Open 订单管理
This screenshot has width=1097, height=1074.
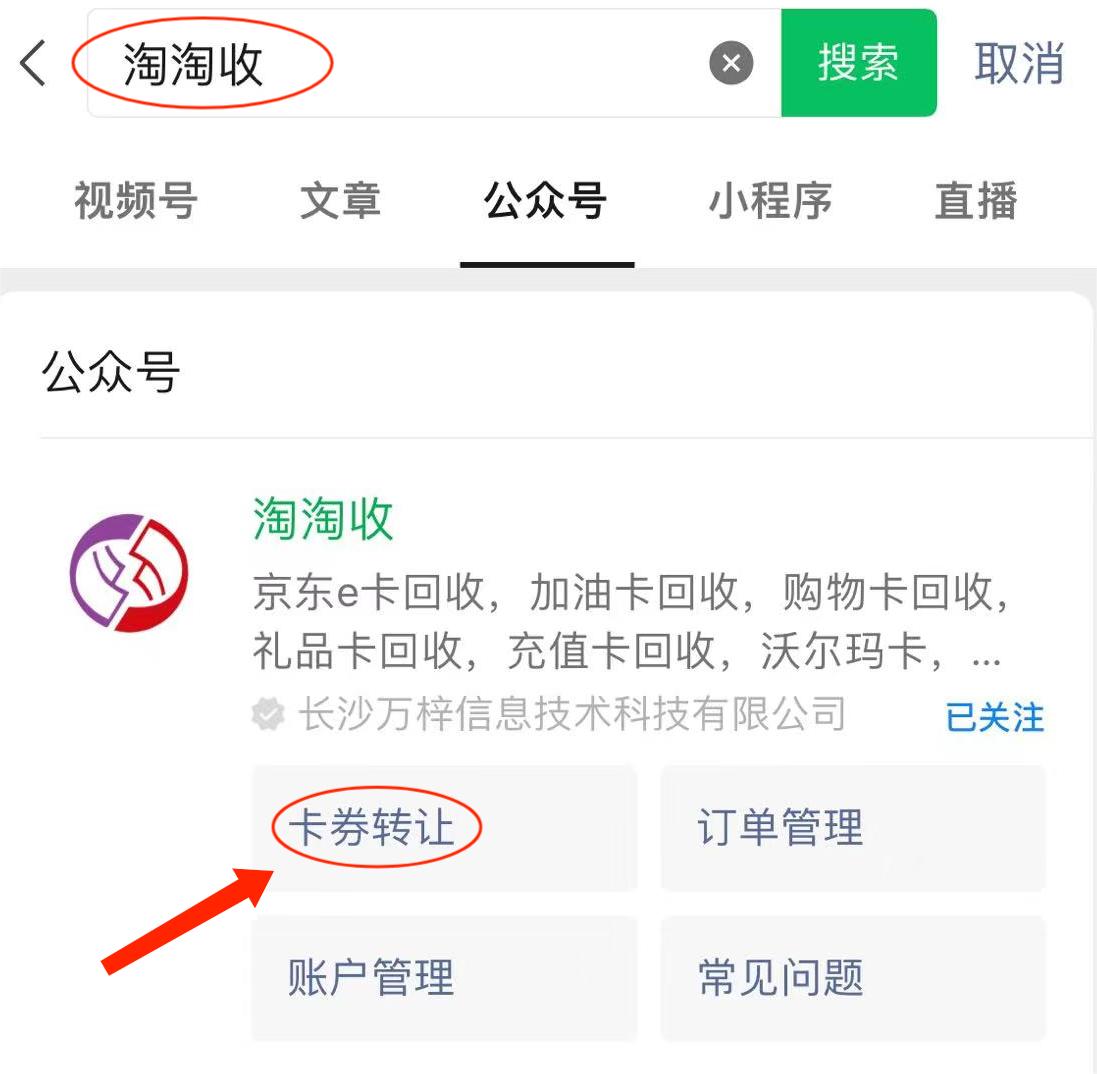(852, 828)
